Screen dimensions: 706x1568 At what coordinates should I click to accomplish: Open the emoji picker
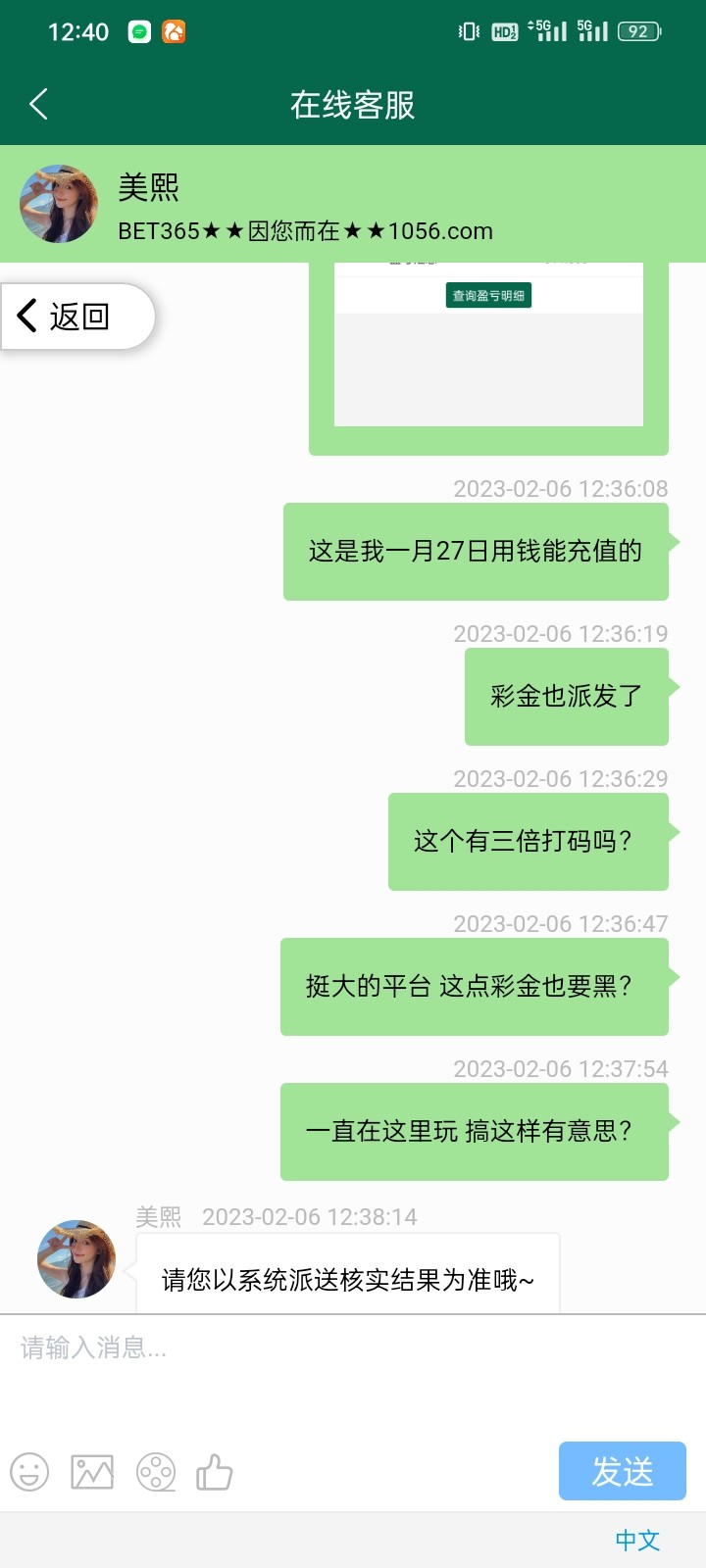click(x=29, y=1470)
